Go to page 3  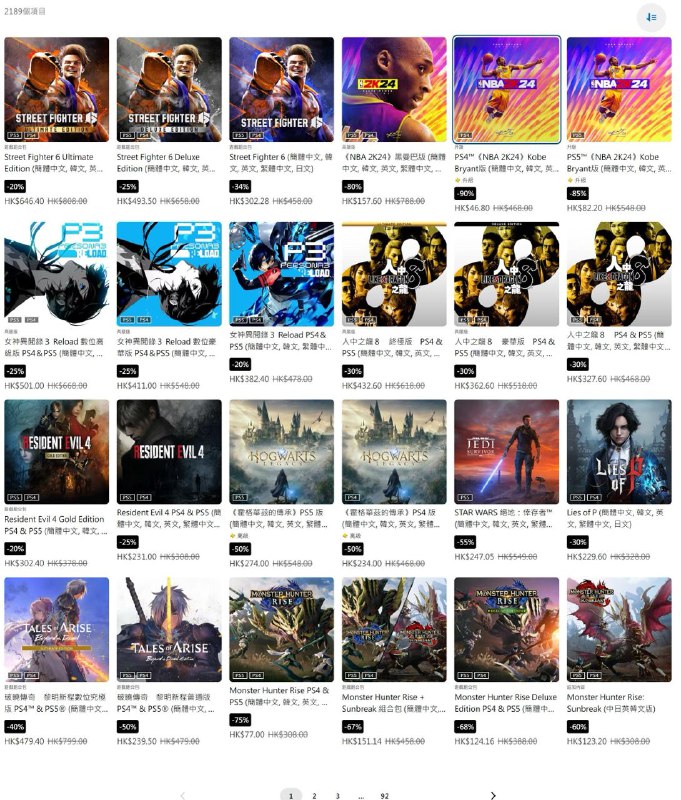pos(337,796)
